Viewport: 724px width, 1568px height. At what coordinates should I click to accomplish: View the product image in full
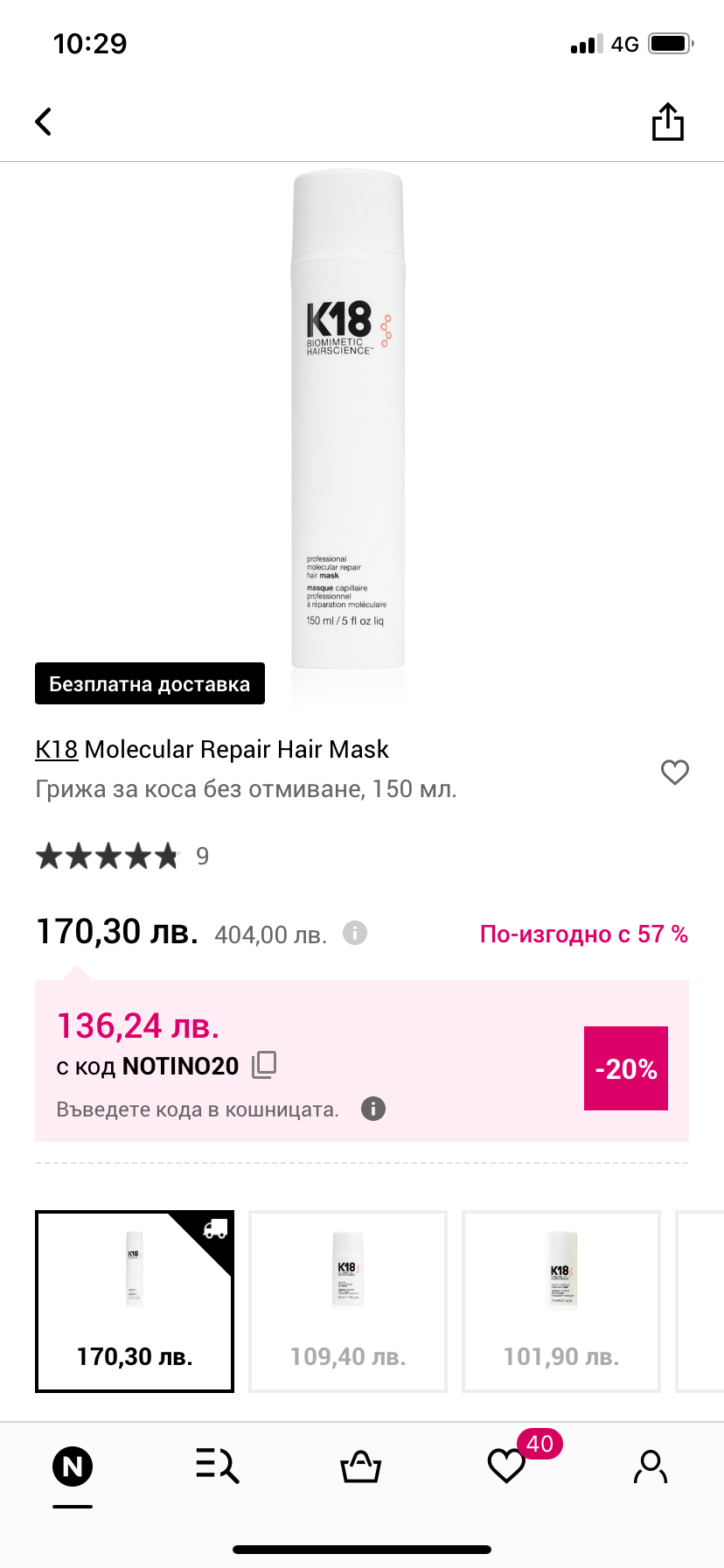pyautogui.click(x=348, y=420)
